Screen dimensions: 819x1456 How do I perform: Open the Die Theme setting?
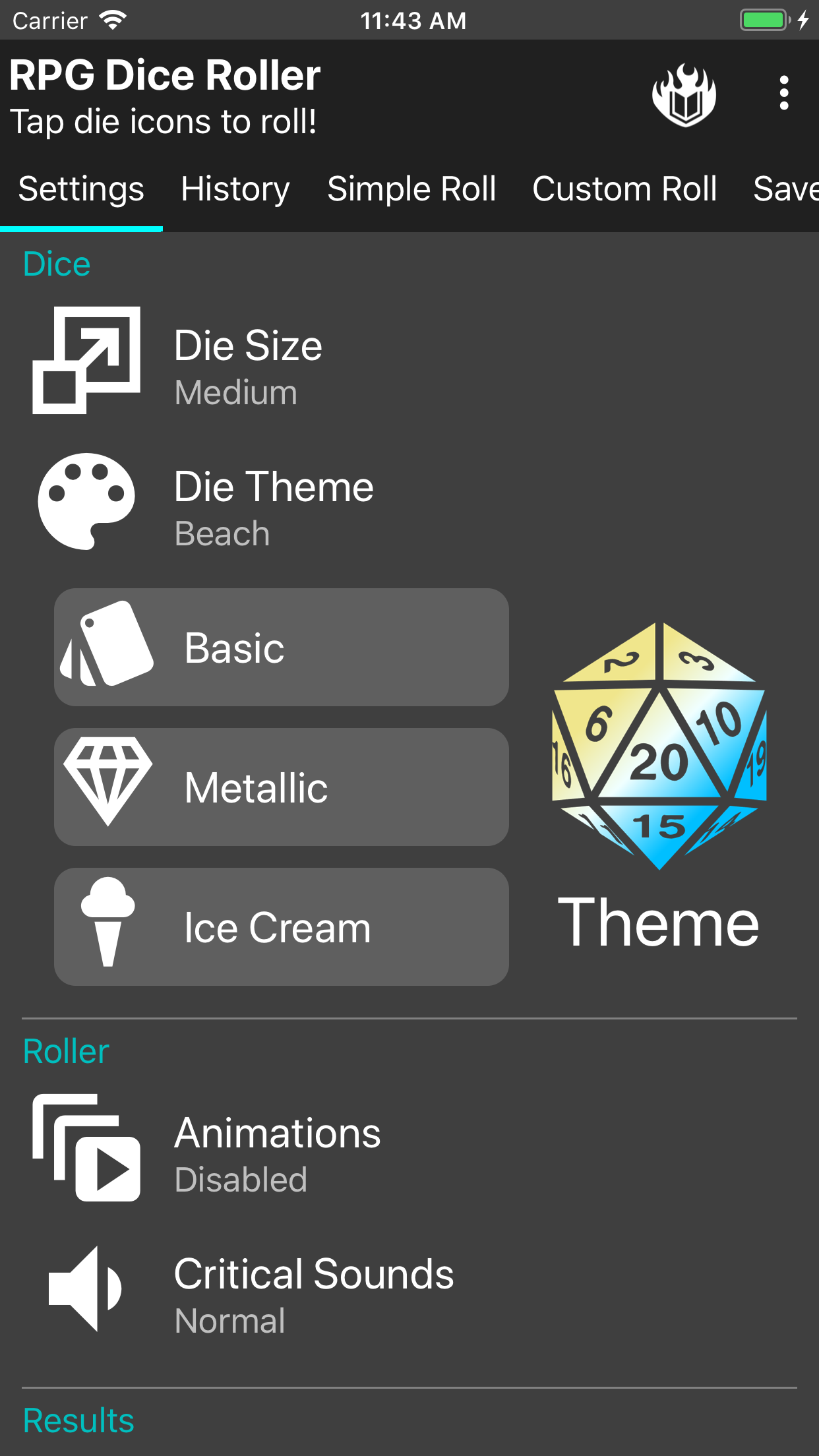[409, 501]
